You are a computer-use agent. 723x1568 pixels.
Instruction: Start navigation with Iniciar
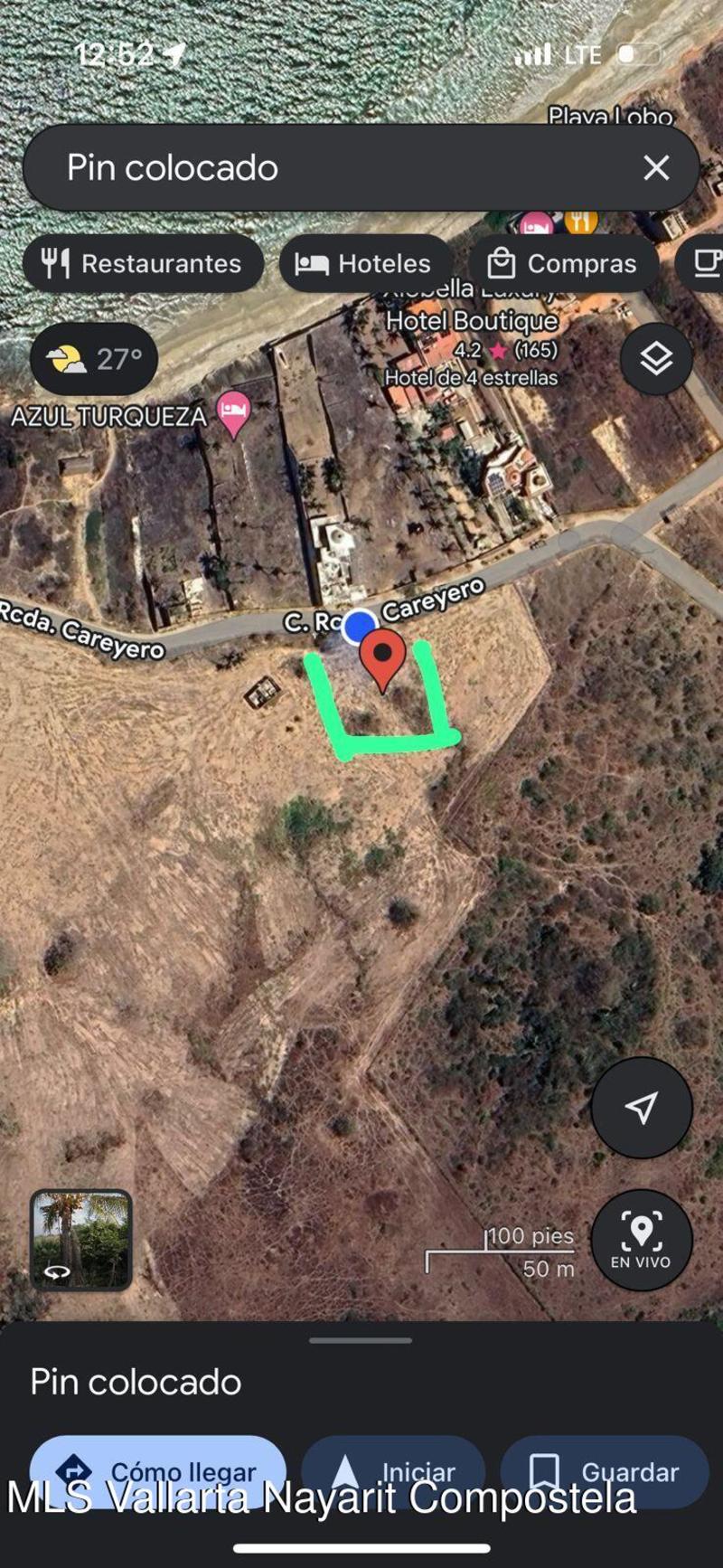click(x=393, y=1471)
